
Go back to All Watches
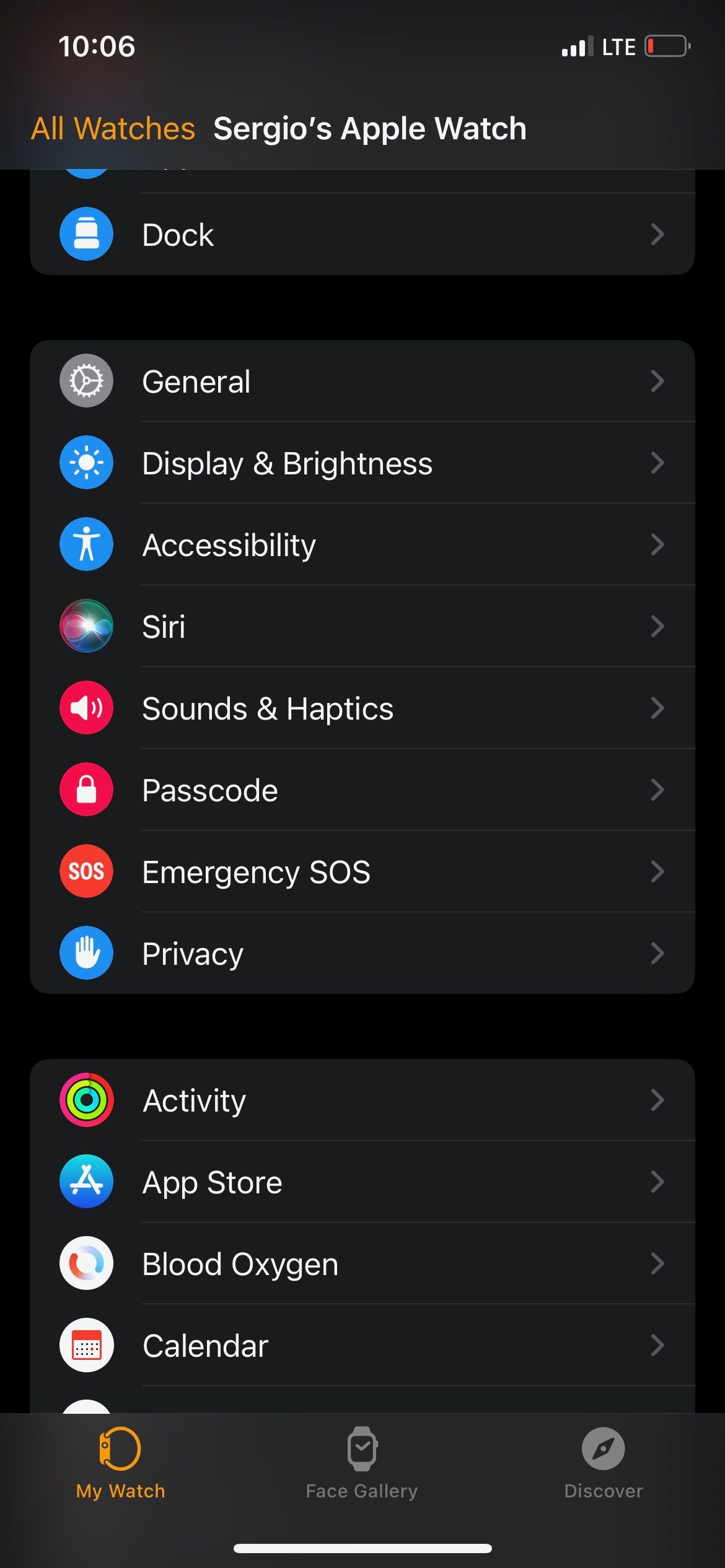(112, 128)
